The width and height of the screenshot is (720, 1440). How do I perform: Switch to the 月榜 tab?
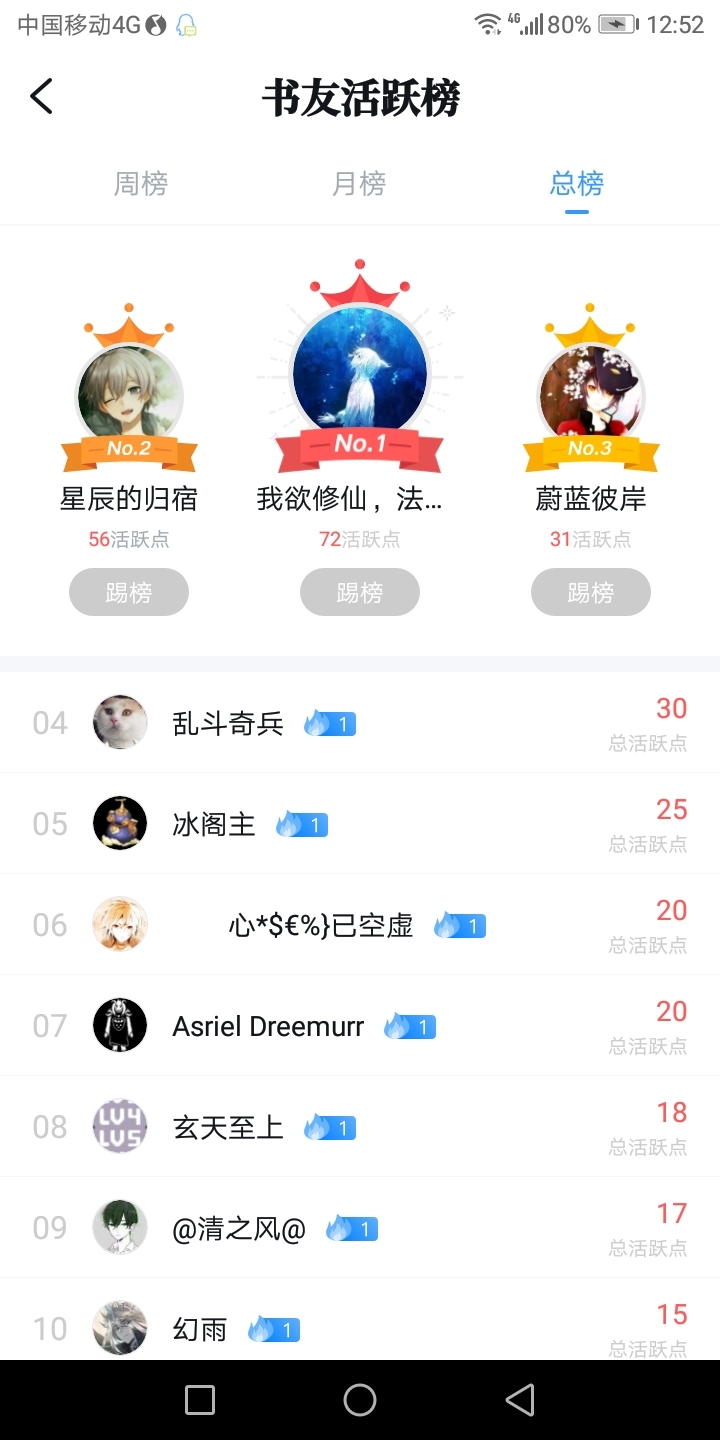359,184
